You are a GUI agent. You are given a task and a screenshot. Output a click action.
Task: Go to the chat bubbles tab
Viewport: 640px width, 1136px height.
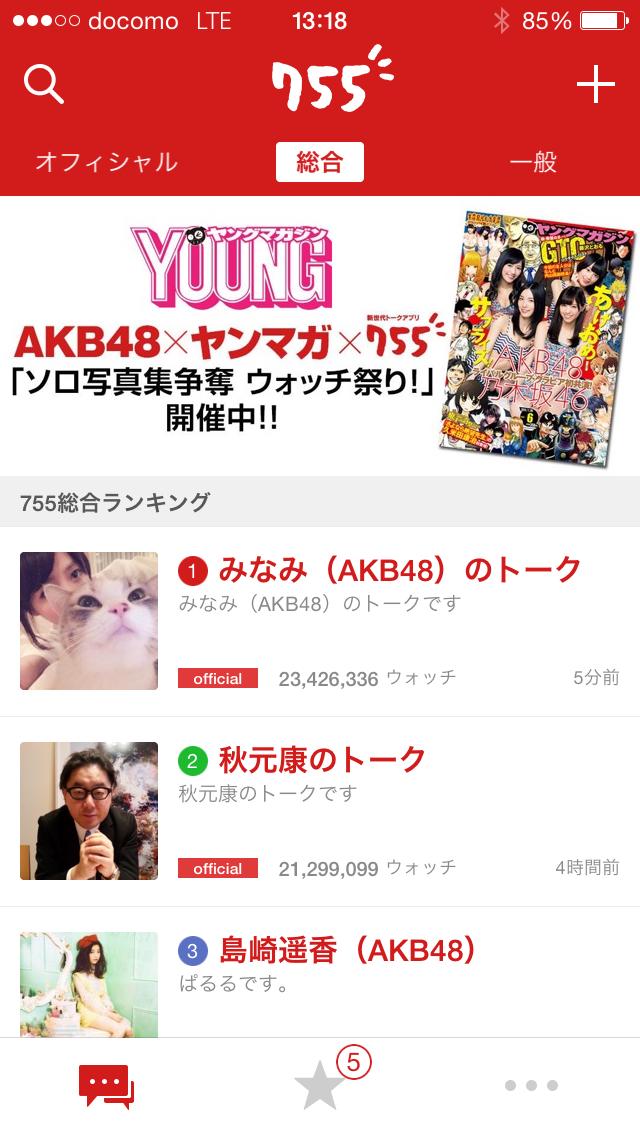106,1086
